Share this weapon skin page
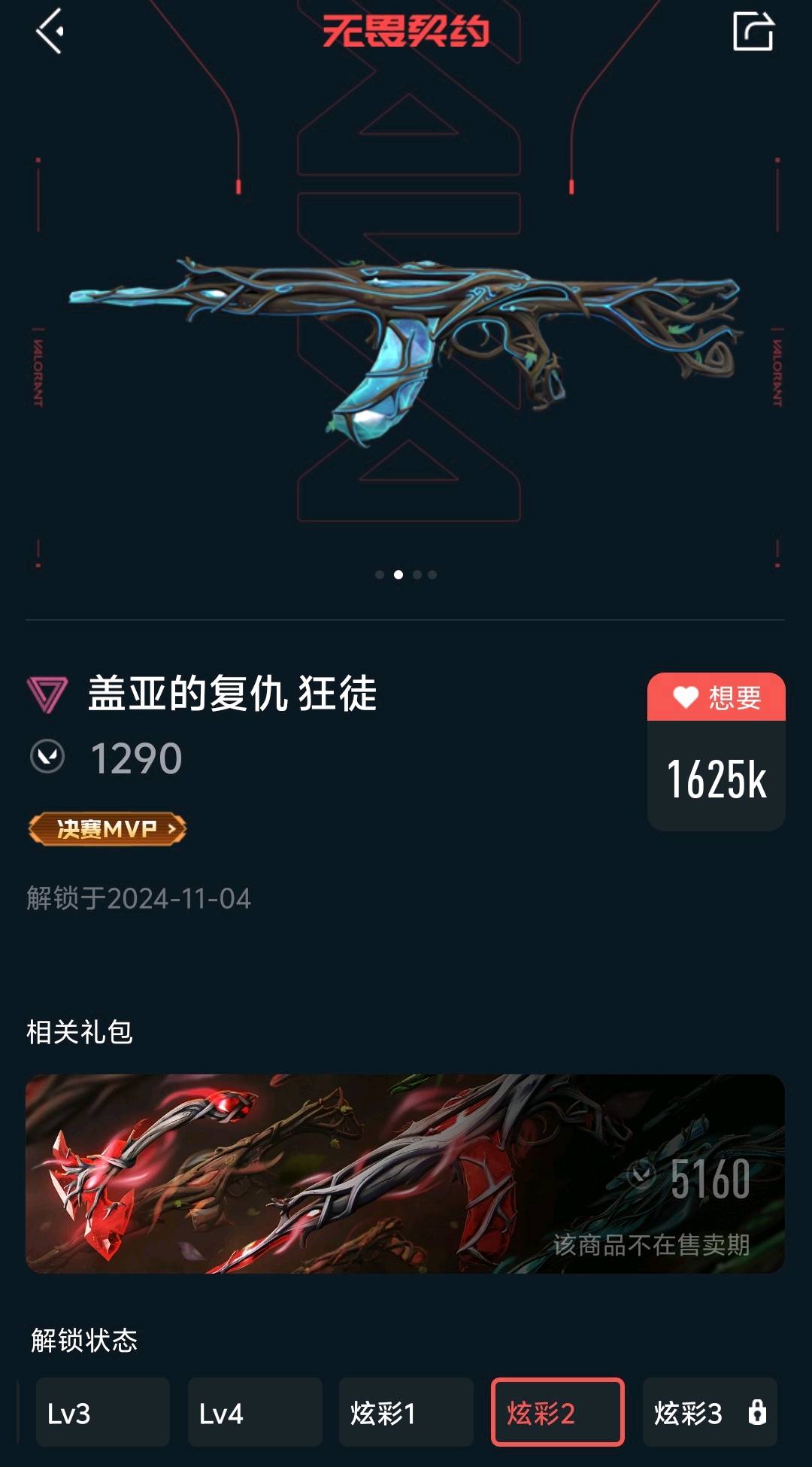The height and width of the screenshot is (1467, 812). point(753,32)
